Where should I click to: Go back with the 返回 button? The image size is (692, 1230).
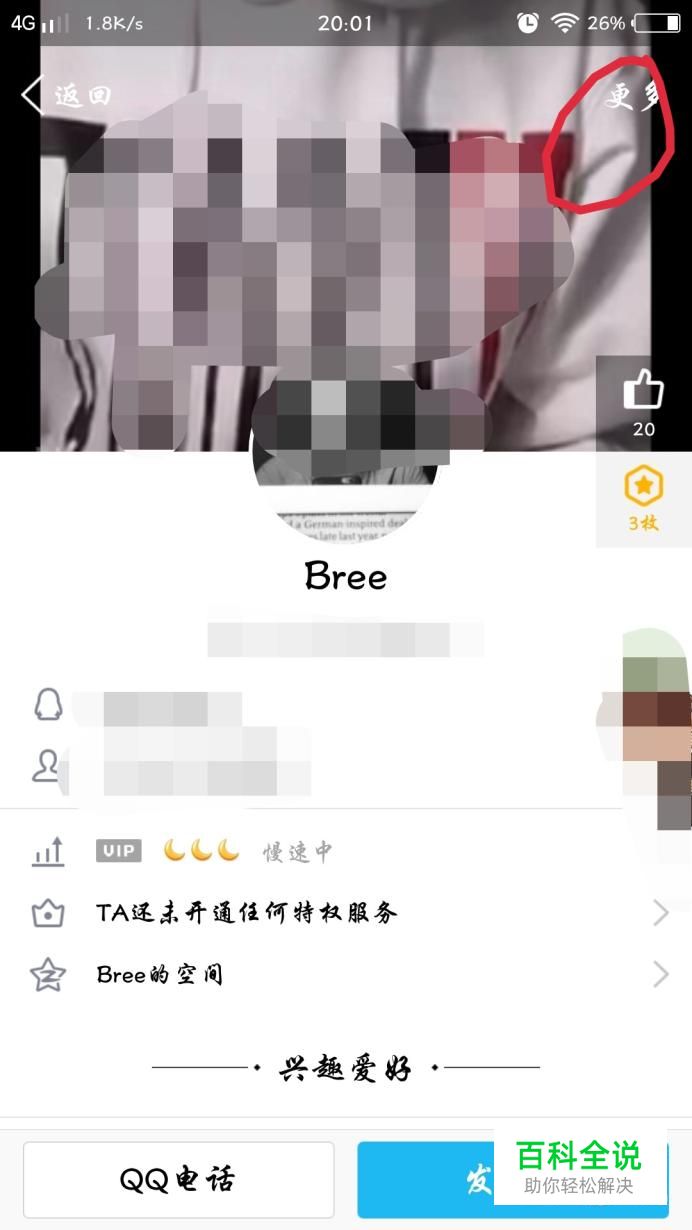(x=66, y=96)
